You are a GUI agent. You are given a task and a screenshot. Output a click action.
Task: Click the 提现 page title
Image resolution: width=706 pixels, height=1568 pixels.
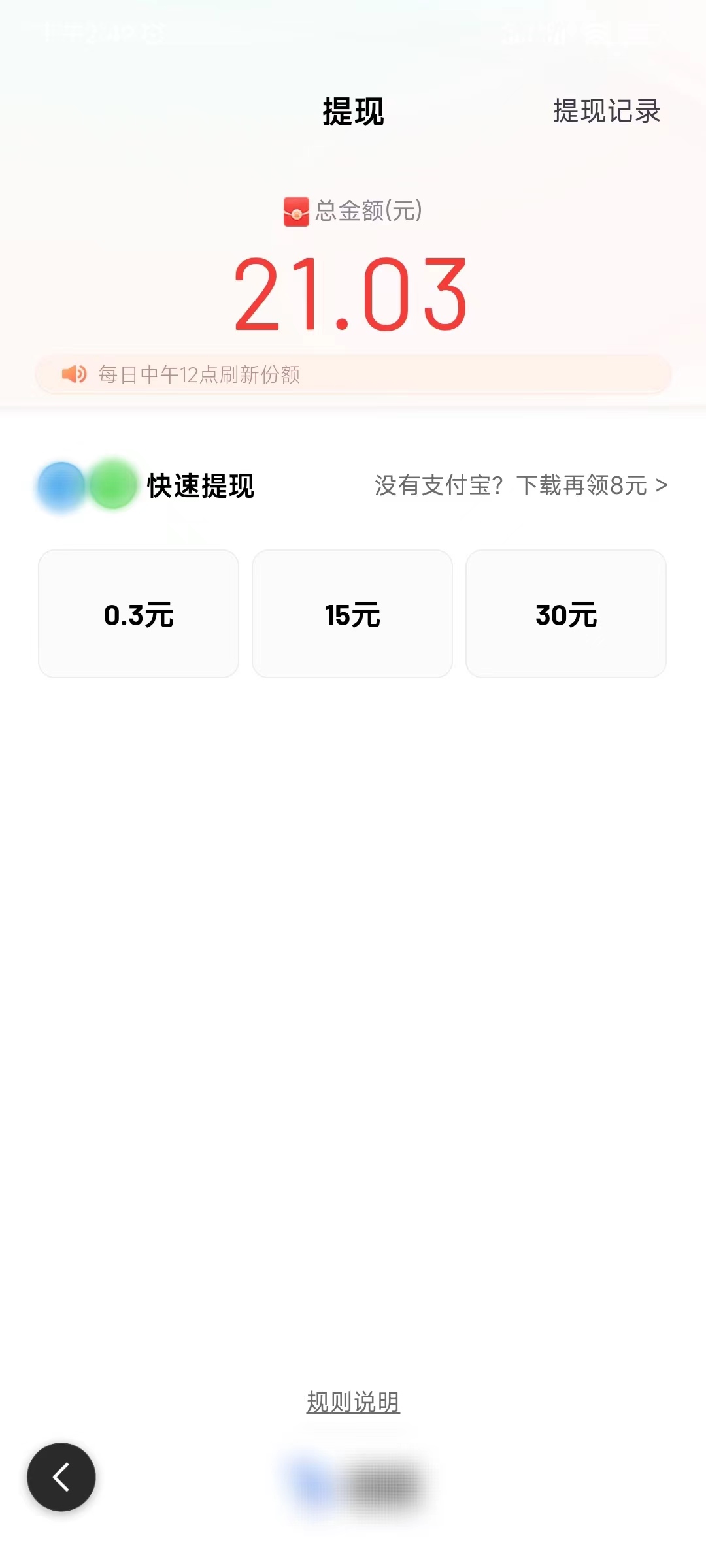(x=352, y=111)
